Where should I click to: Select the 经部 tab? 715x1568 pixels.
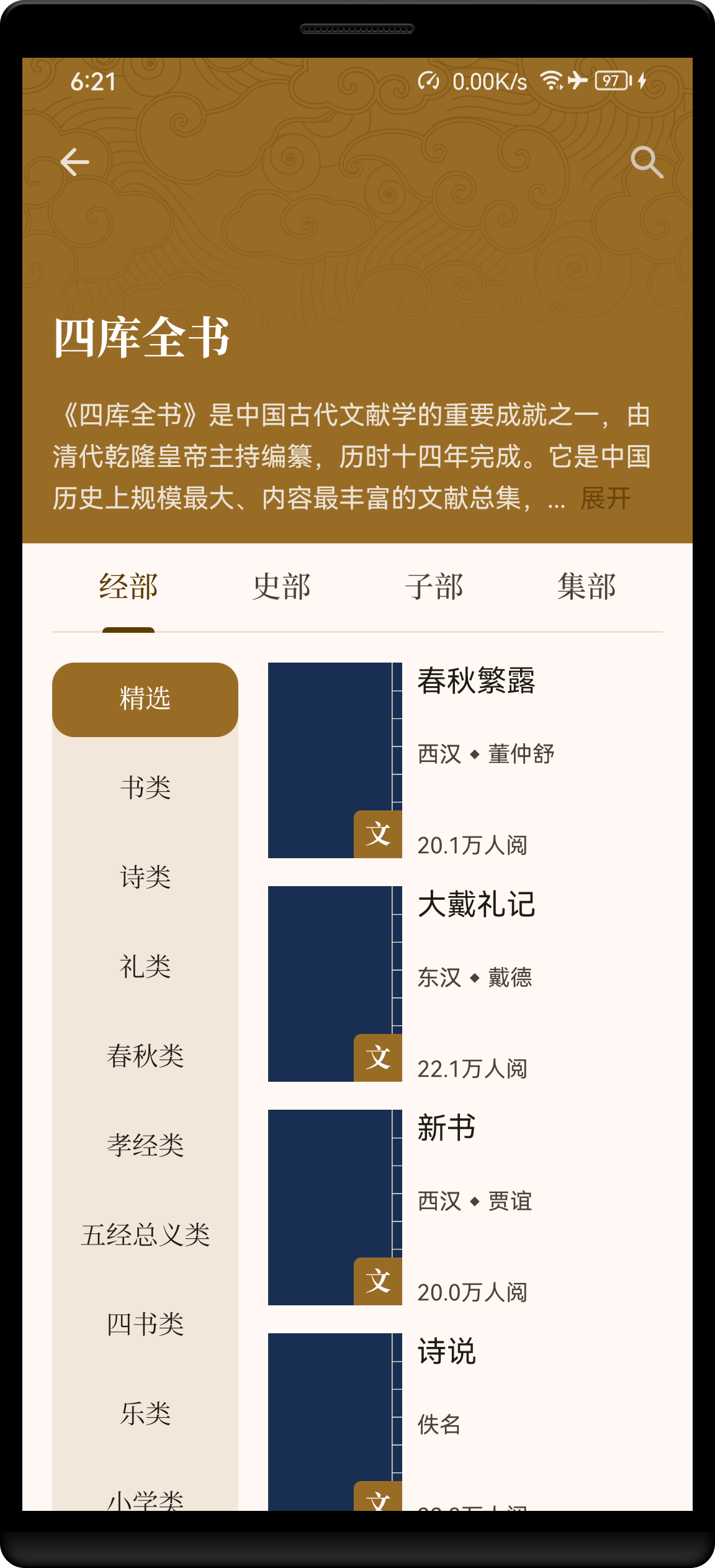click(128, 587)
